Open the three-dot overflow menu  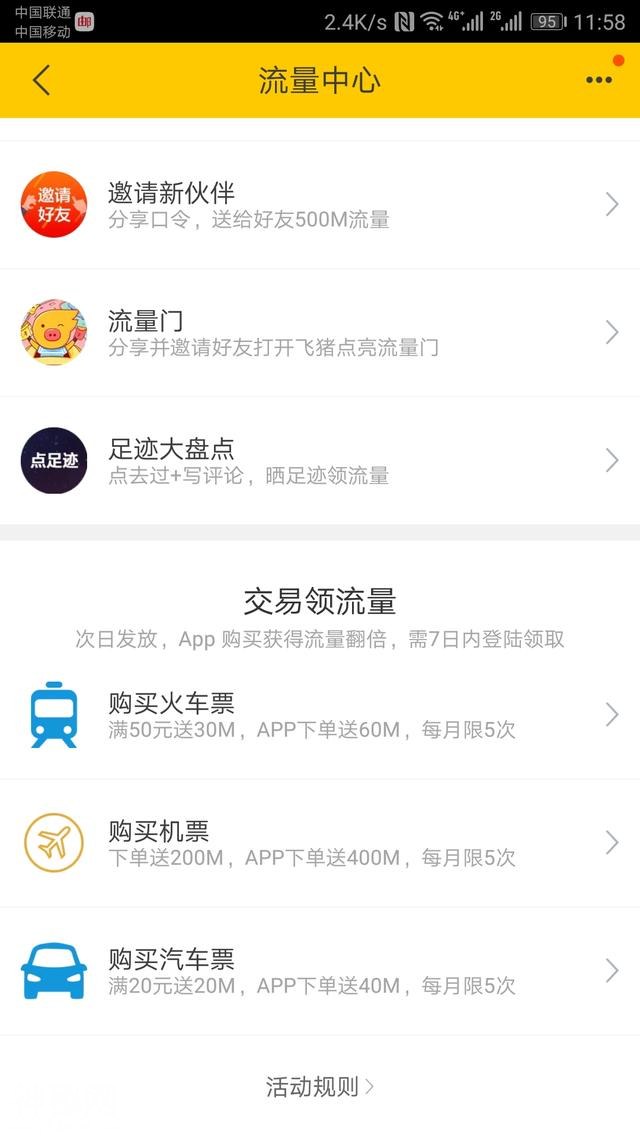point(599,80)
